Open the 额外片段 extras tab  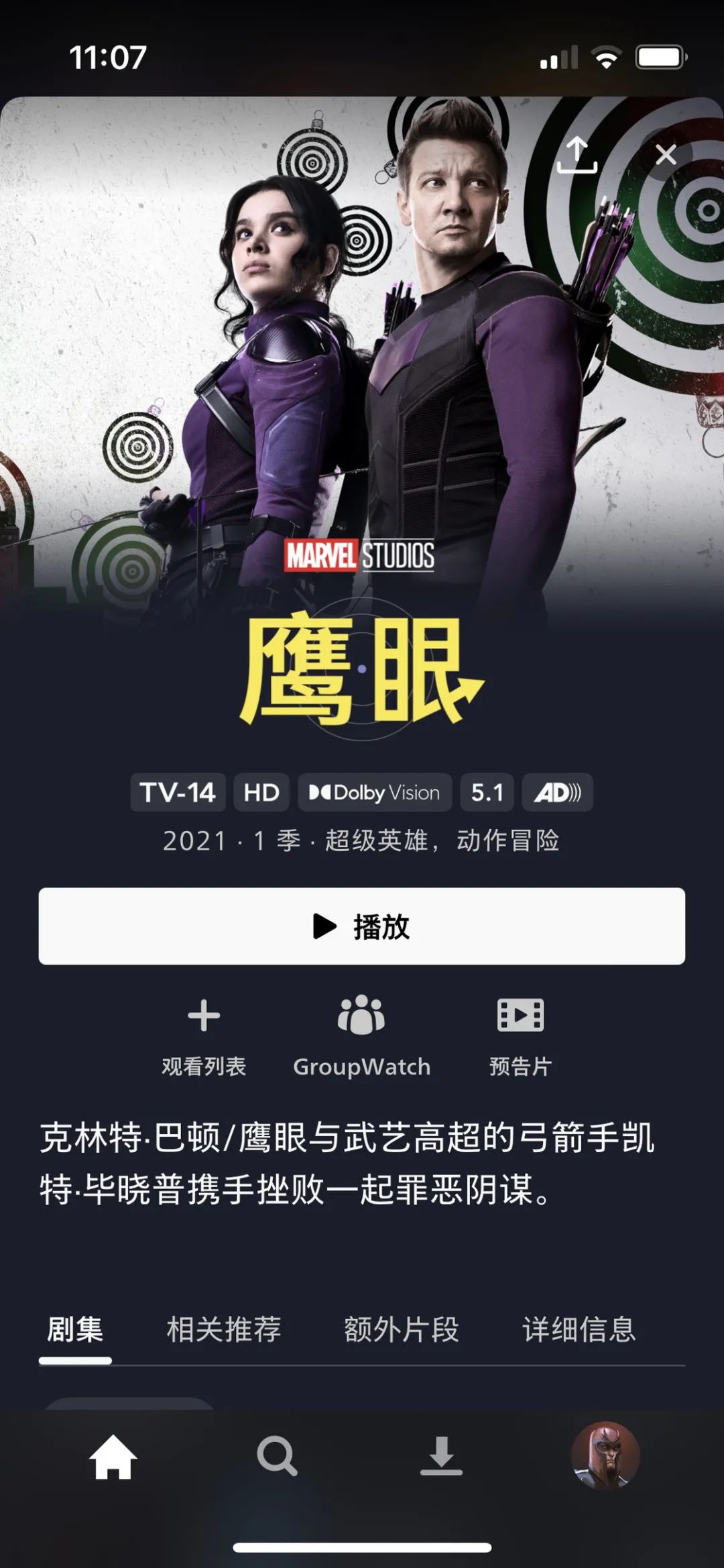[401, 1329]
